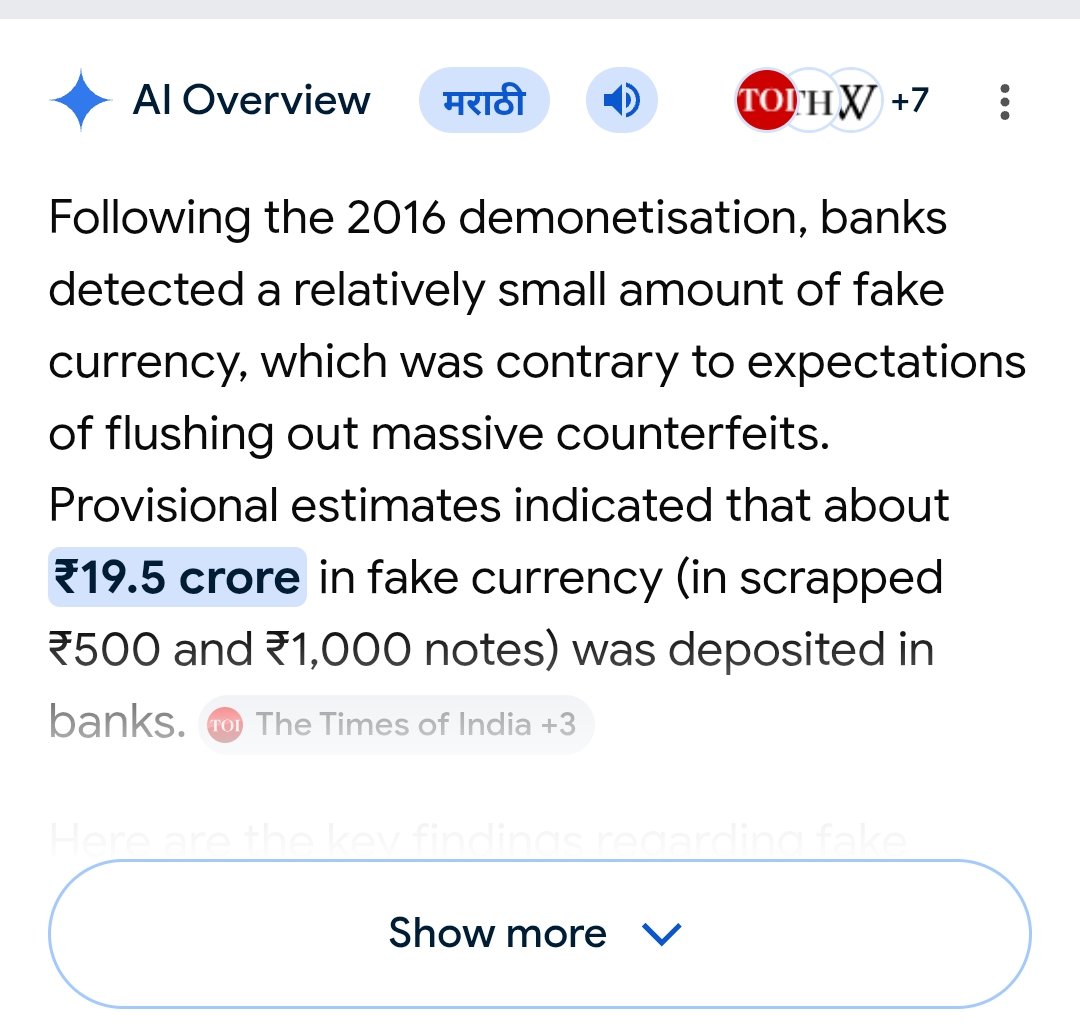1080x1036 pixels.
Task: Tap the highlighted ₹19.5 crore text
Action: point(177,578)
